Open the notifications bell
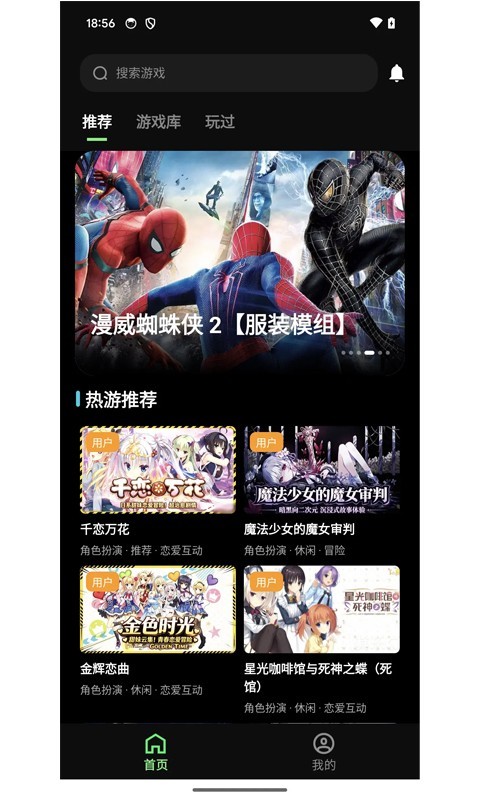Image resolution: width=480 pixels, height=800 pixels. 396,73
